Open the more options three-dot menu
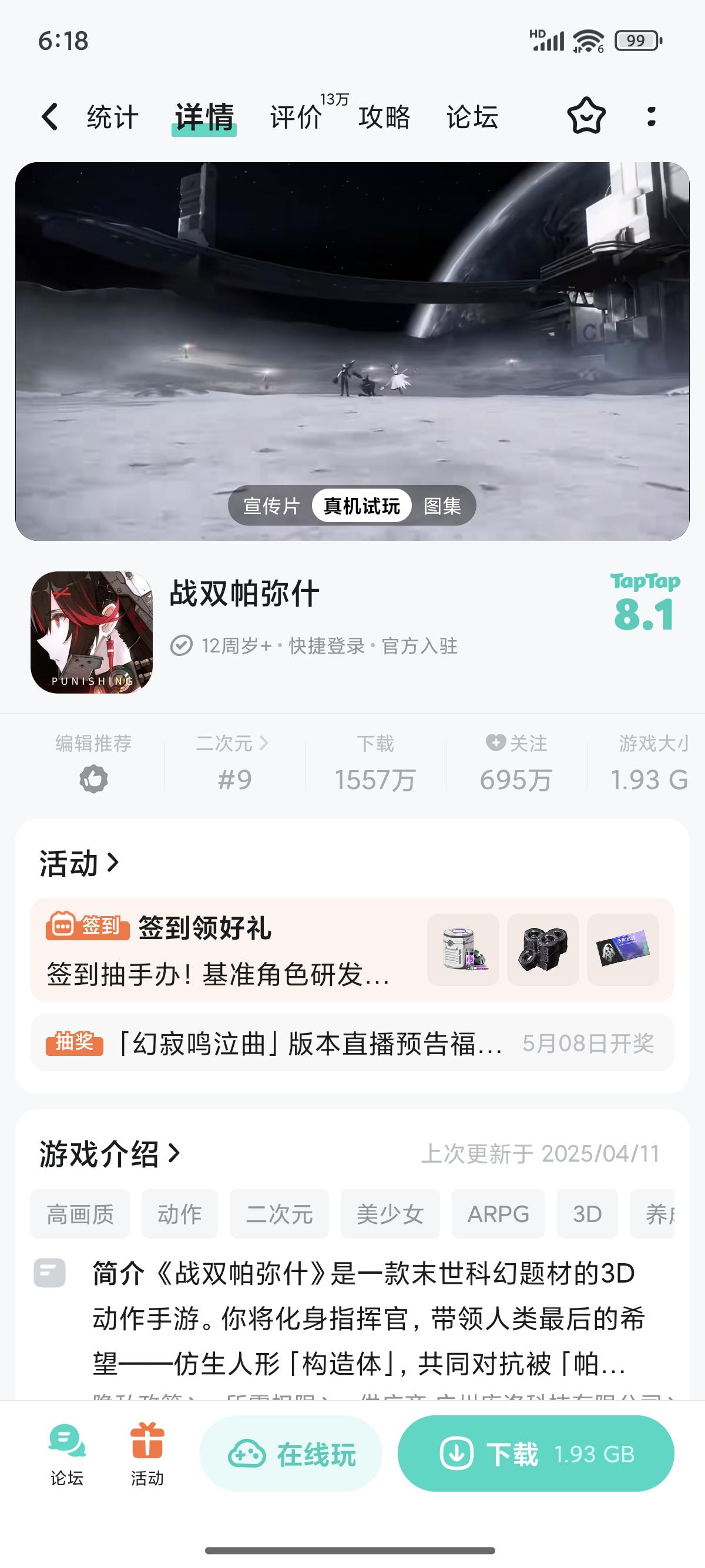 pos(652,117)
